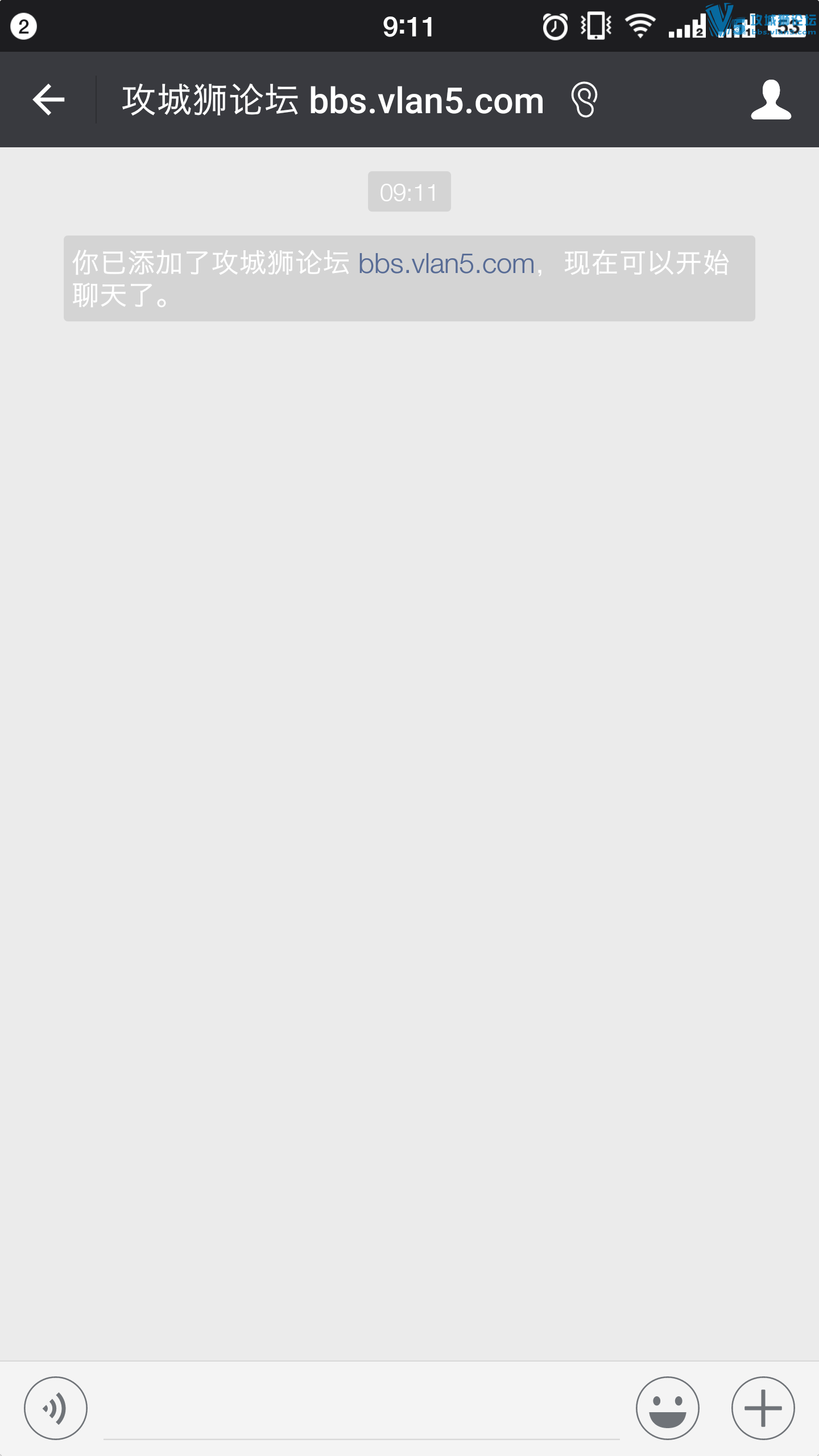The image size is (819, 1456).
Task: Focus the message text field
Action: tap(361, 1410)
